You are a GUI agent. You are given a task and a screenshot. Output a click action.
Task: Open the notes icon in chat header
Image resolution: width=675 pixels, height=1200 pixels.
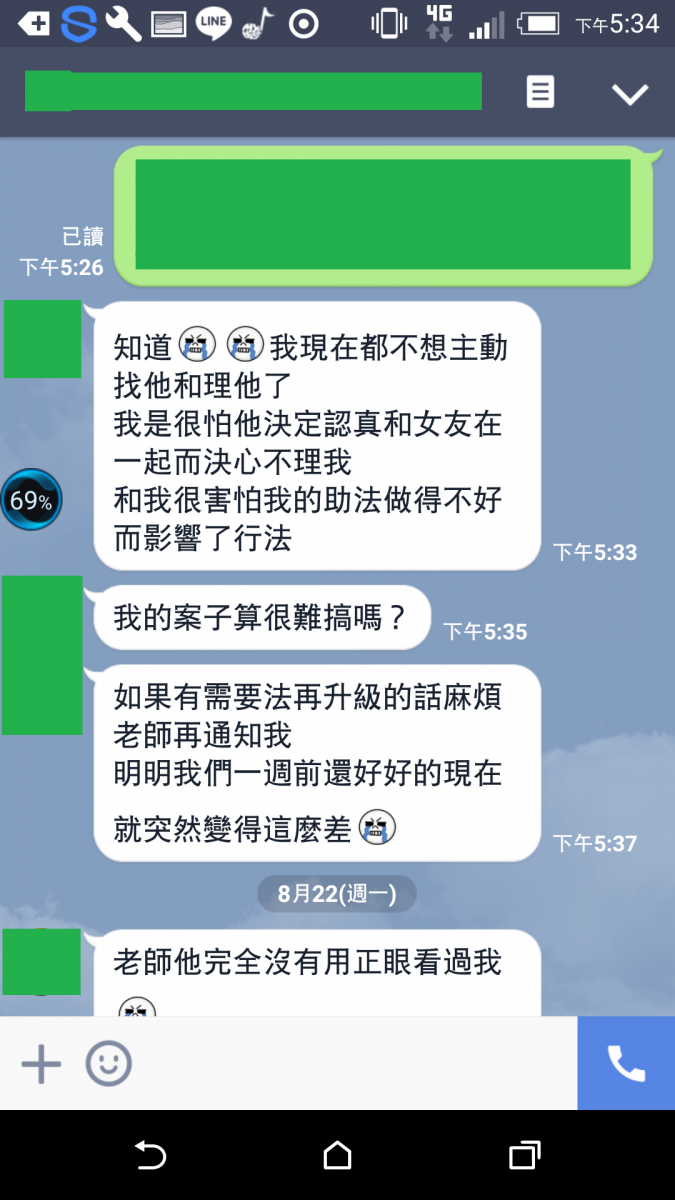(540, 93)
